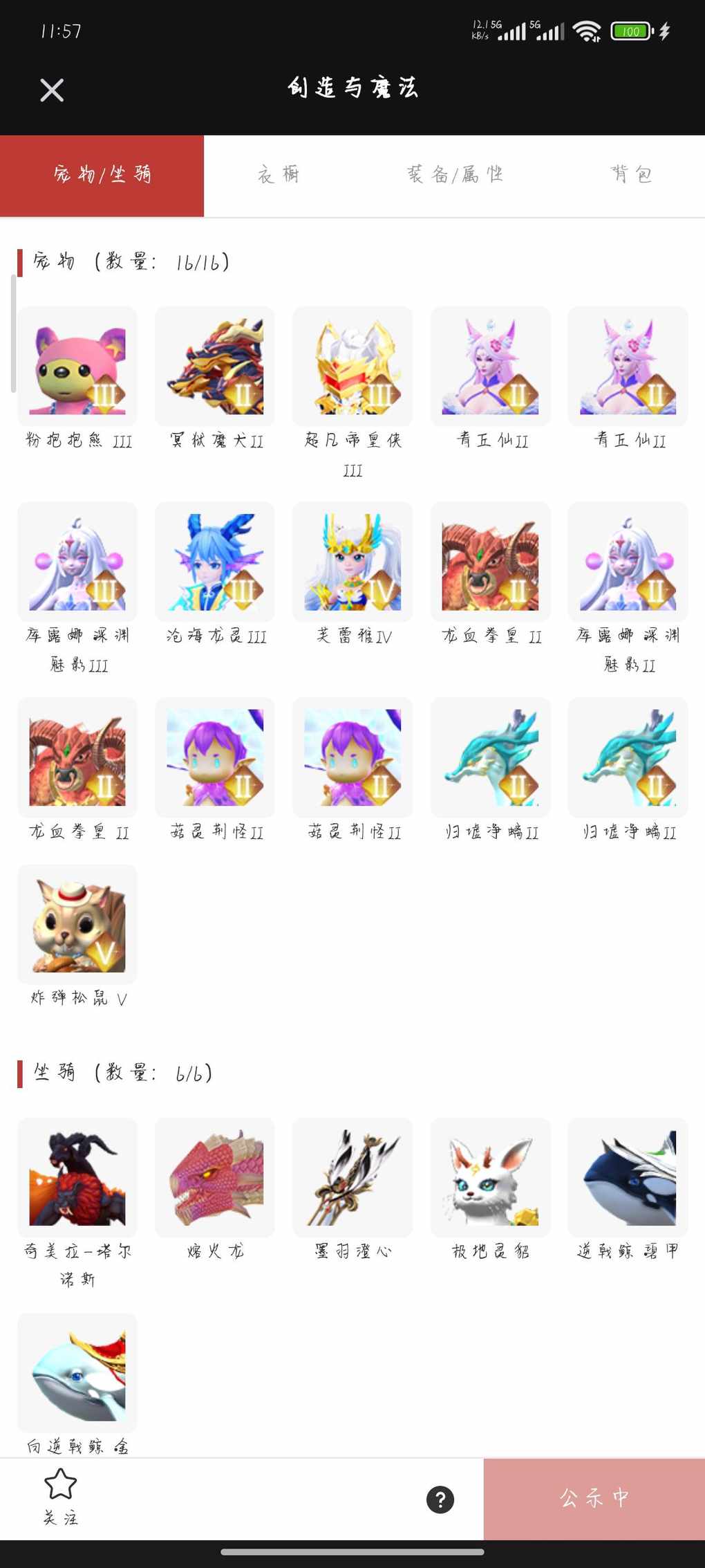This screenshot has width=705, height=1568.
Task: View pet 粉抱抱熊 III
Action: 77,367
